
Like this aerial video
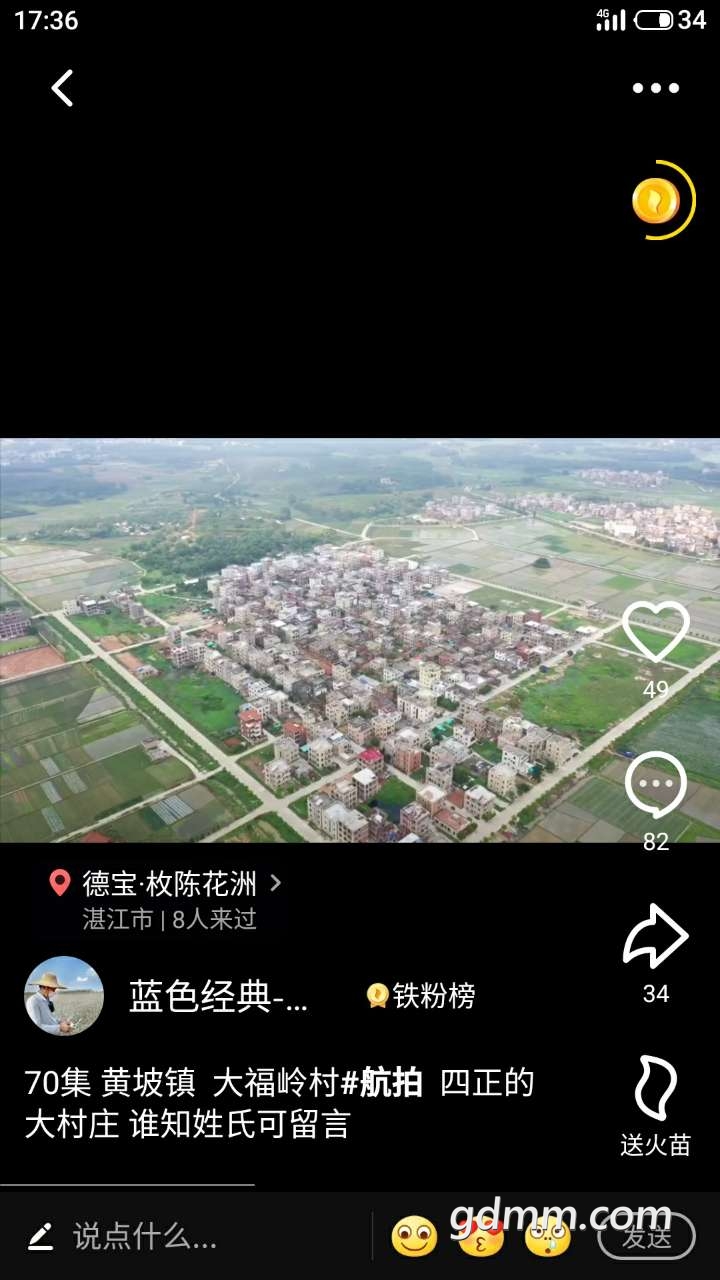[x=656, y=633]
